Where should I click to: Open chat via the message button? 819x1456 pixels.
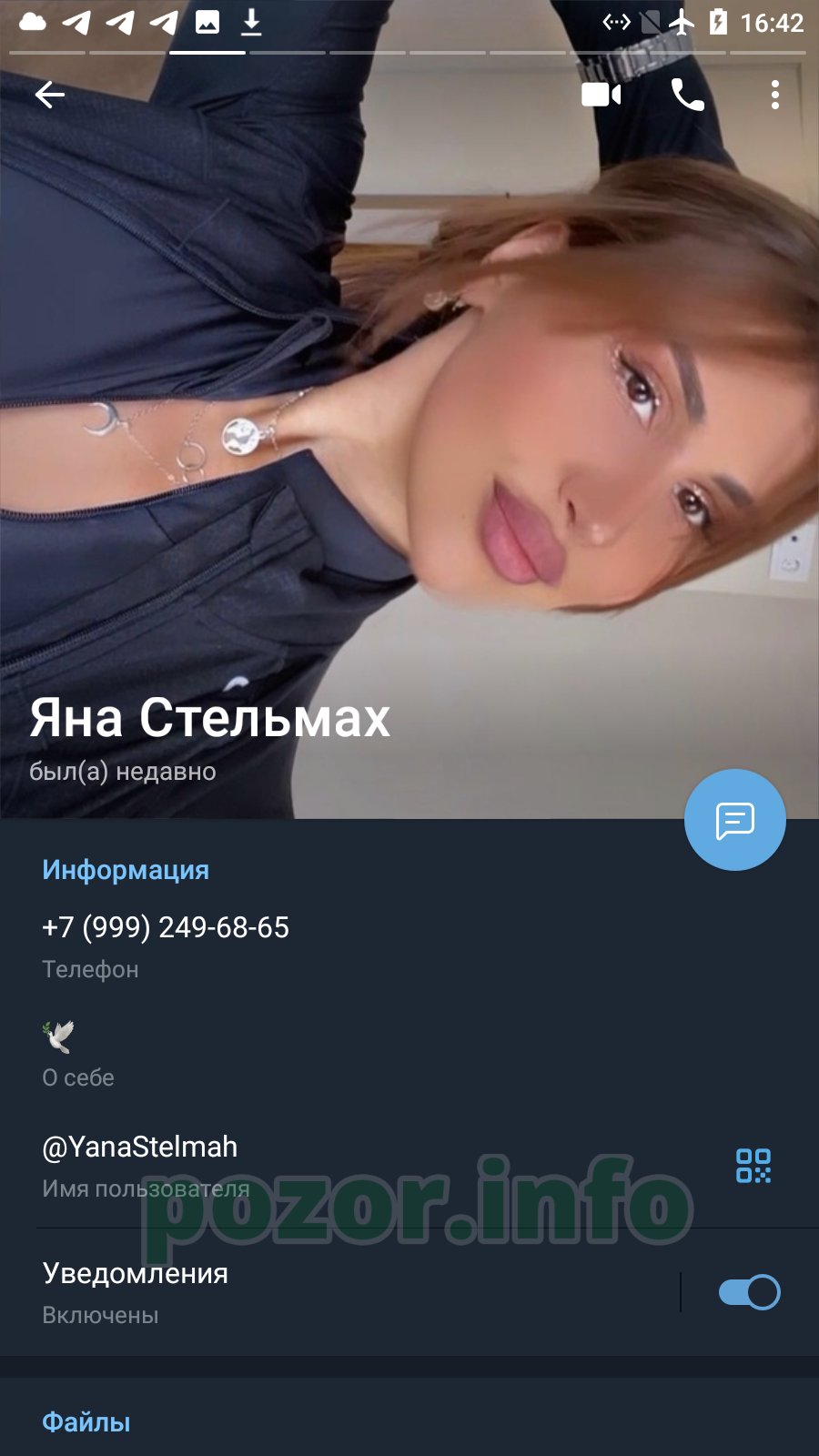pos(735,820)
